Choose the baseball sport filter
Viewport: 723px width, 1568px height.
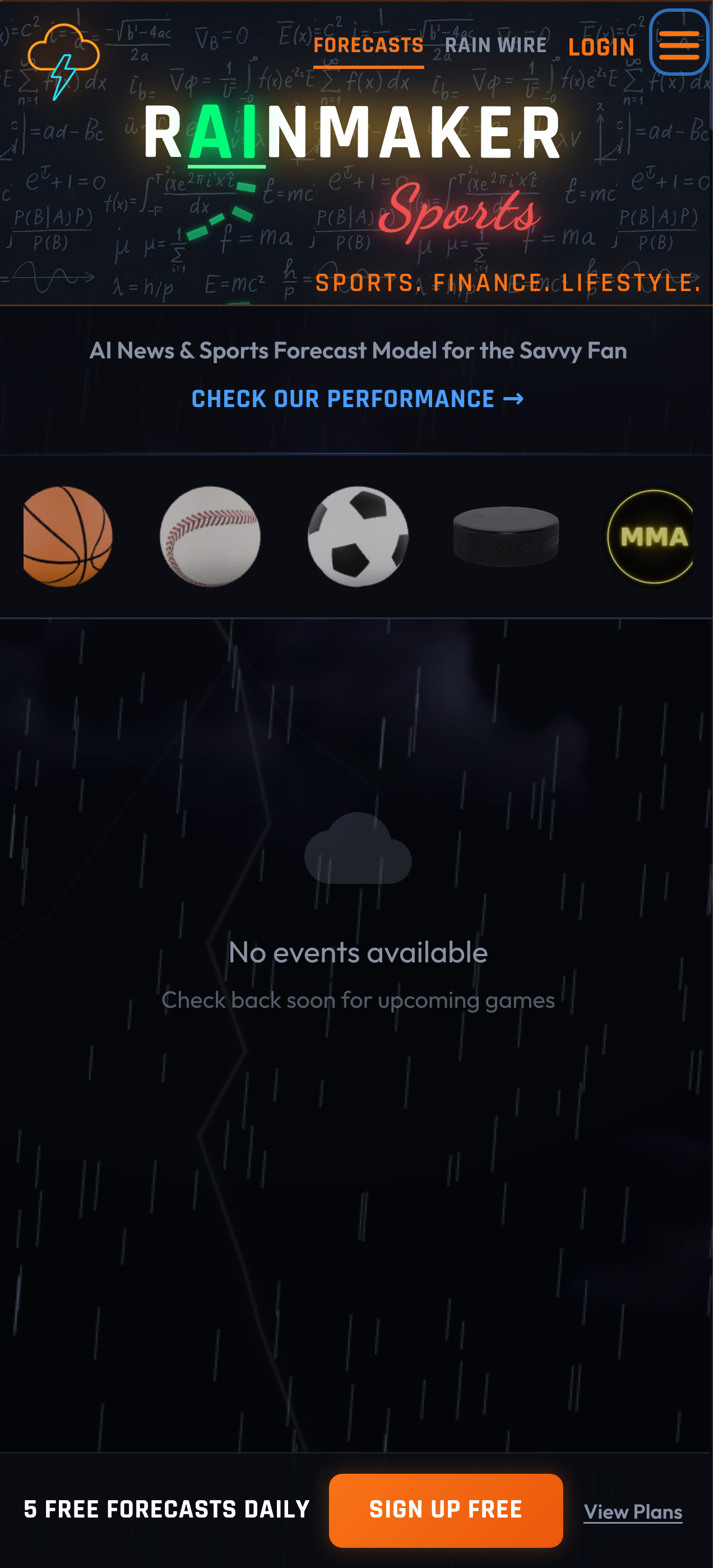pyautogui.click(x=210, y=536)
